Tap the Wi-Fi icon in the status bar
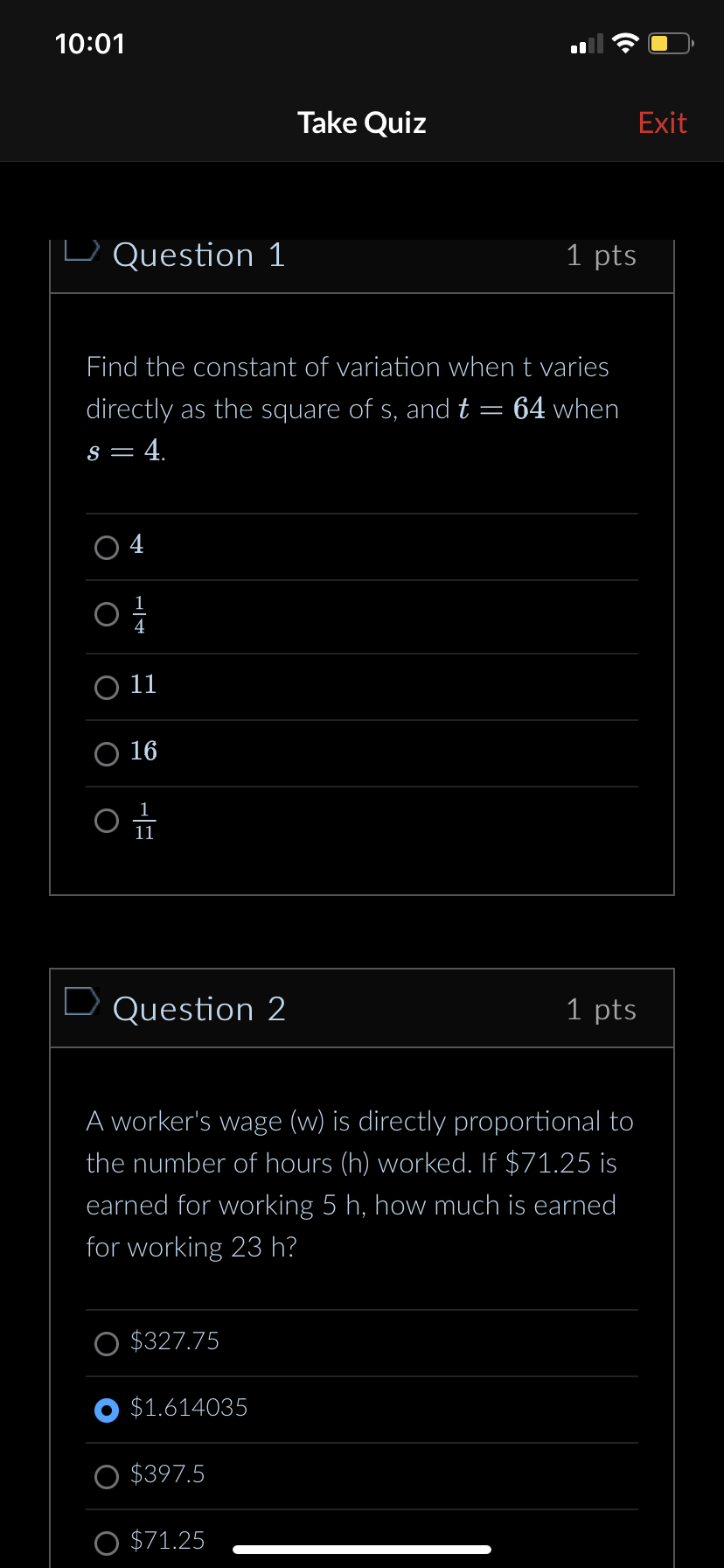This screenshot has height=1568, width=724. pyautogui.click(x=625, y=41)
